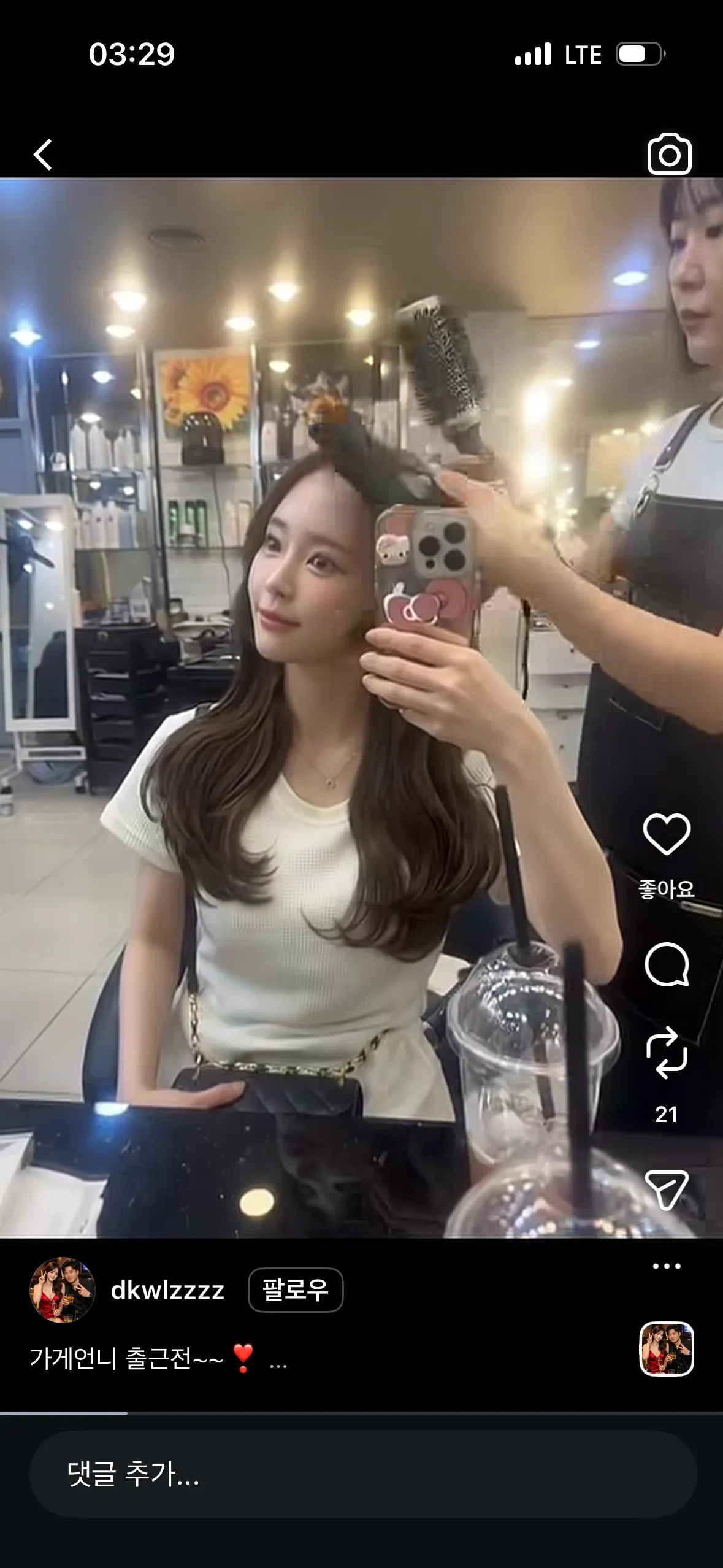This screenshot has height=1568, width=723.
Task: Open the audio thumbnail at bottom right
Action: pyautogui.click(x=667, y=1349)
